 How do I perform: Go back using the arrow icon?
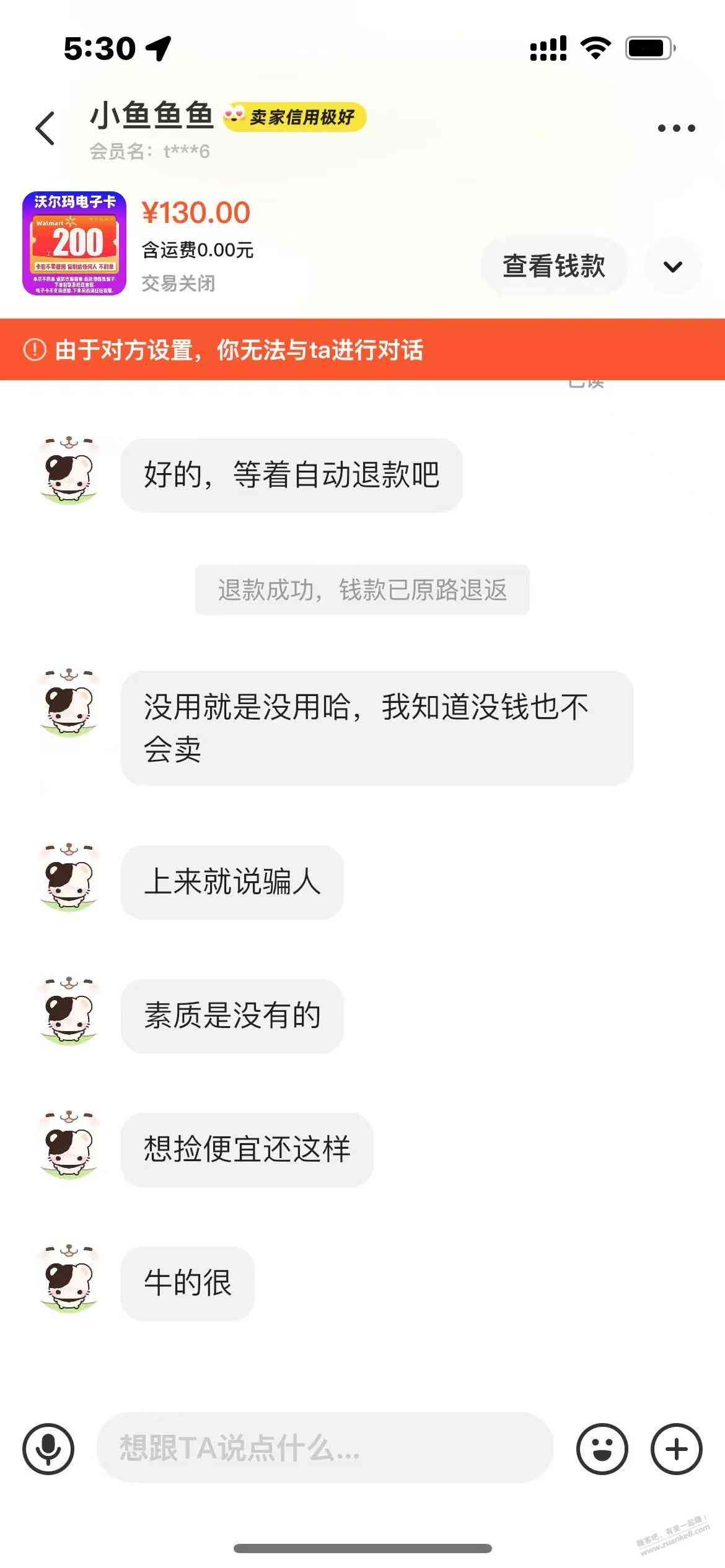pos(46,129)
